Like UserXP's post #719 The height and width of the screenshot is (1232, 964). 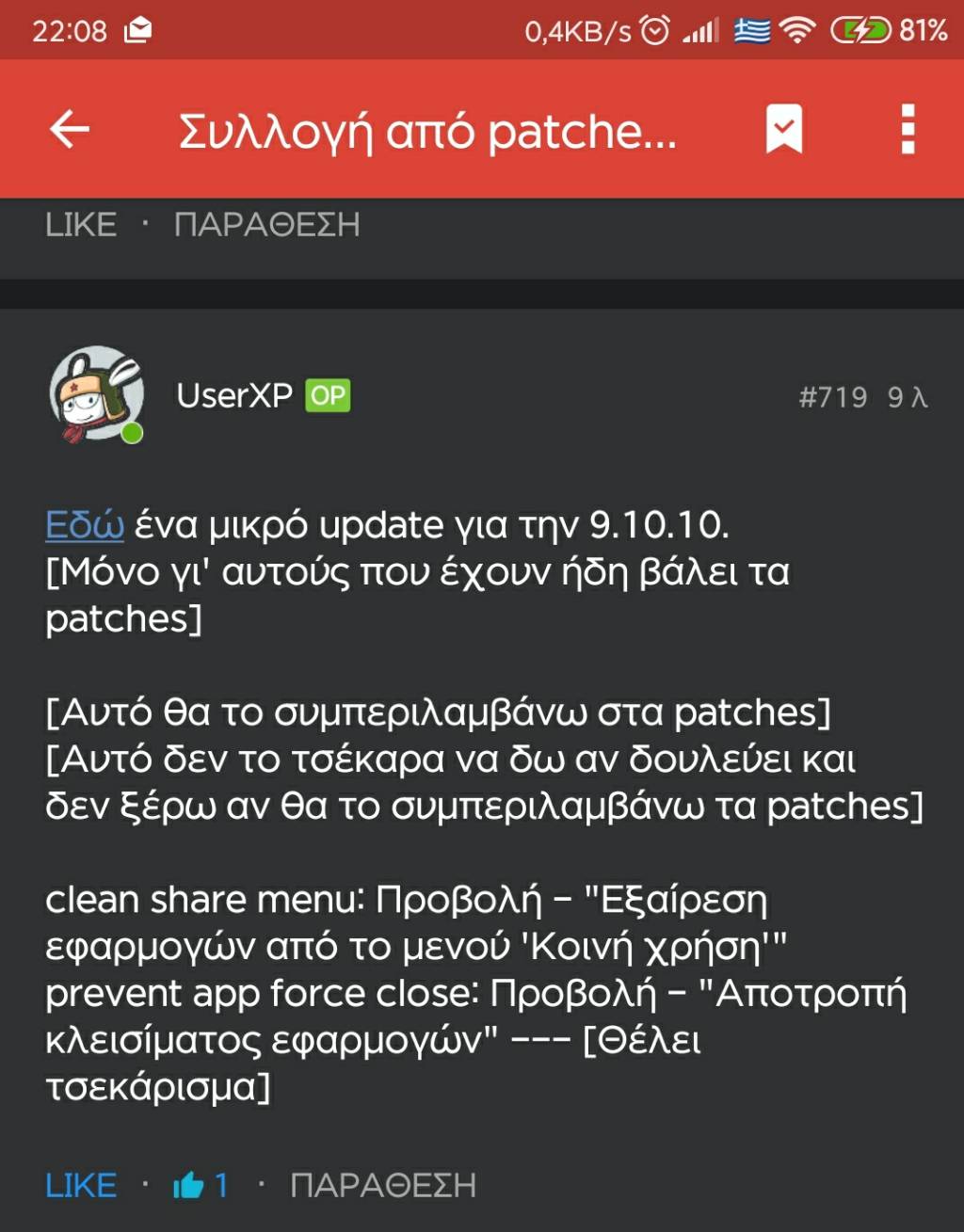pos(81,1185)
